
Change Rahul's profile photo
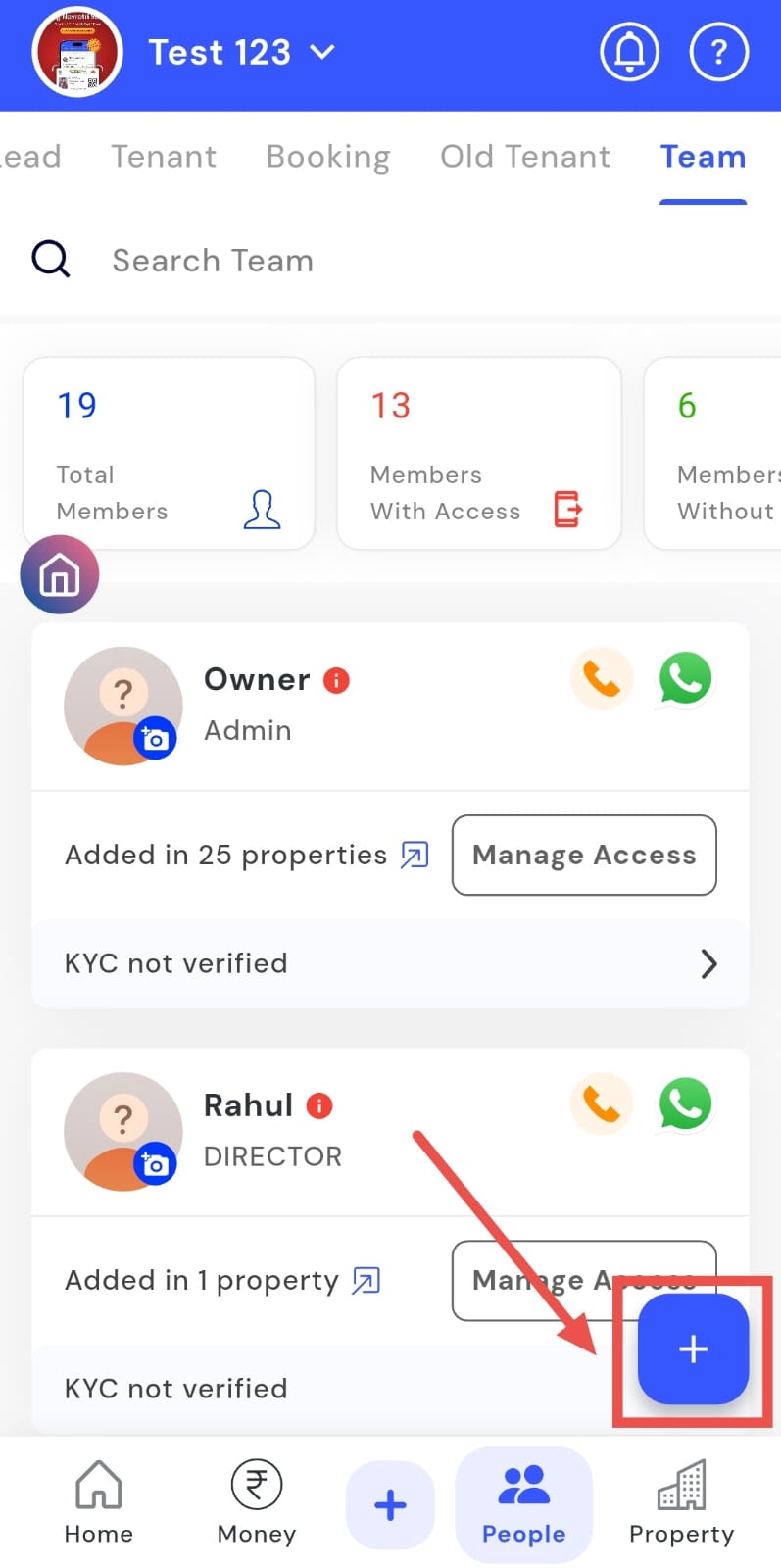(x=155, y=1164)
